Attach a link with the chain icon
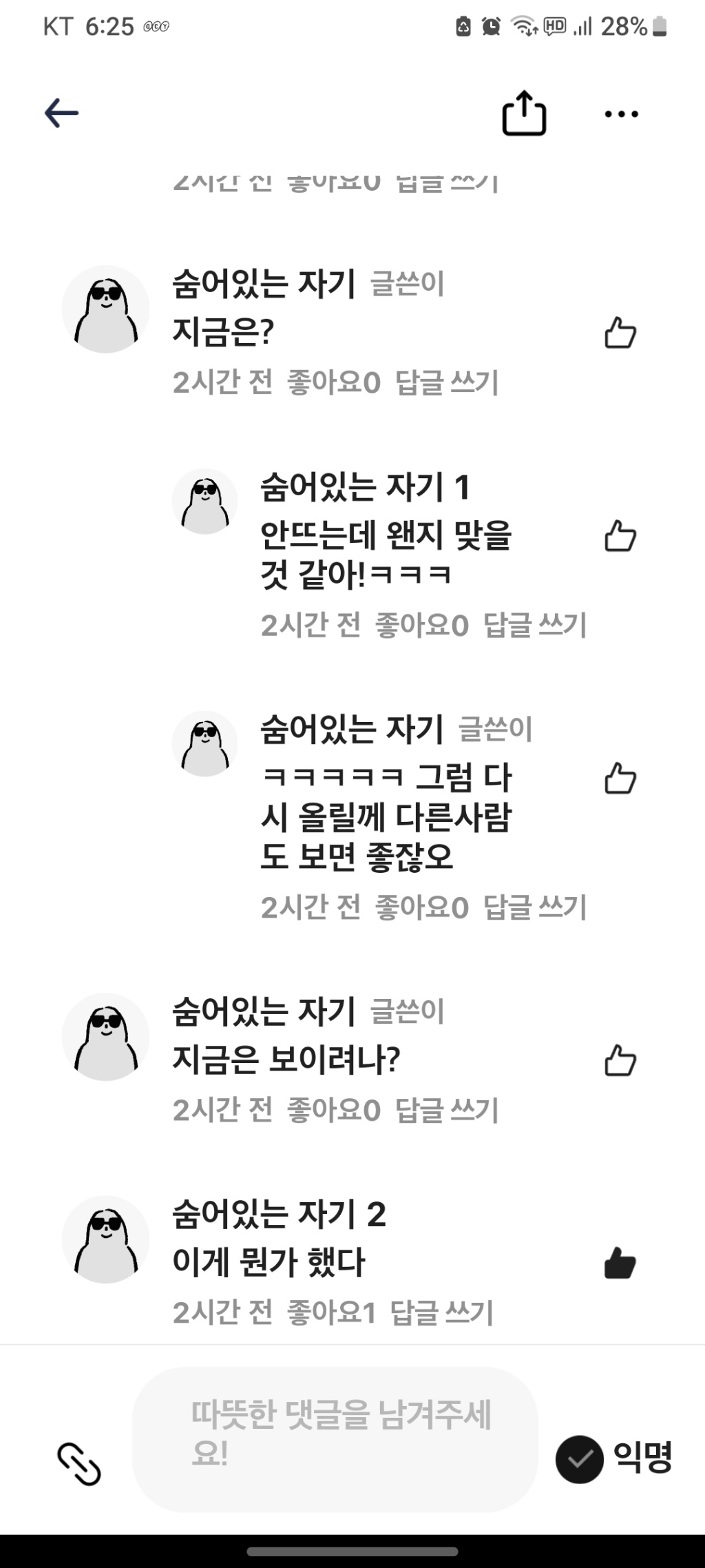The image size is (705, 1568). click(x=78, y=1464)
